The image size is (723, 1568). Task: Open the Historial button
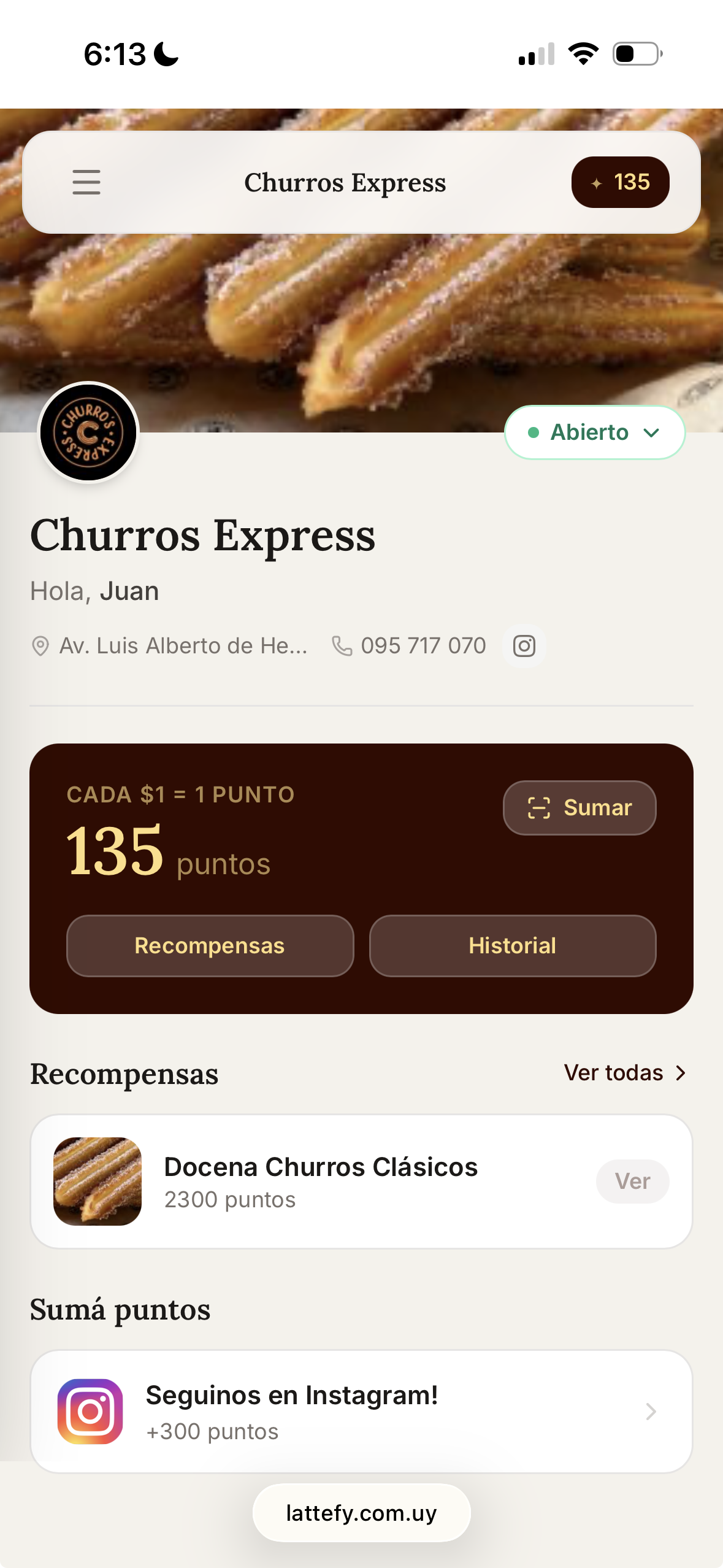point(513,946)
